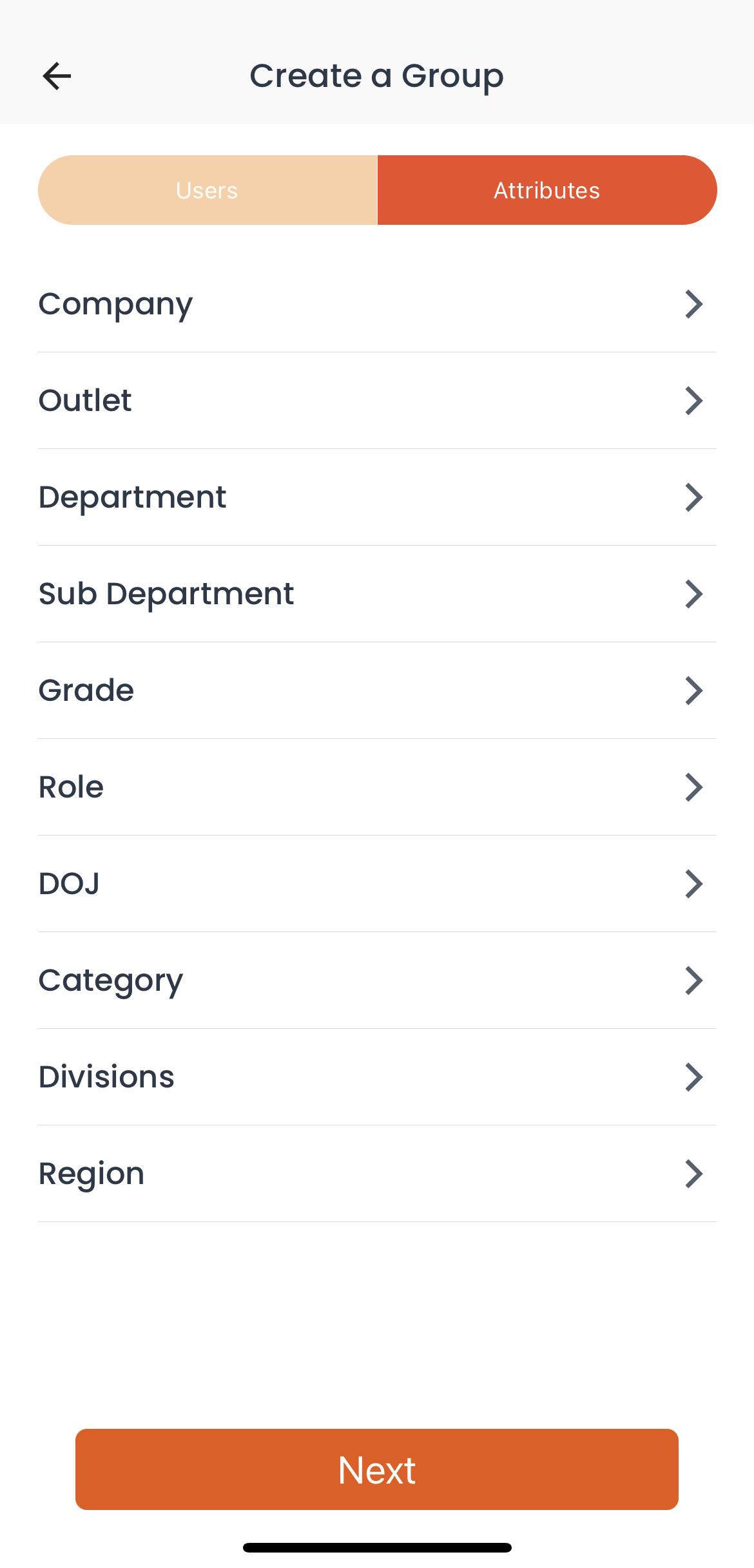Viewport: 754px width, 1568px height.
Task: Open the Divisions attribute
Action: tap(377, 1077)
